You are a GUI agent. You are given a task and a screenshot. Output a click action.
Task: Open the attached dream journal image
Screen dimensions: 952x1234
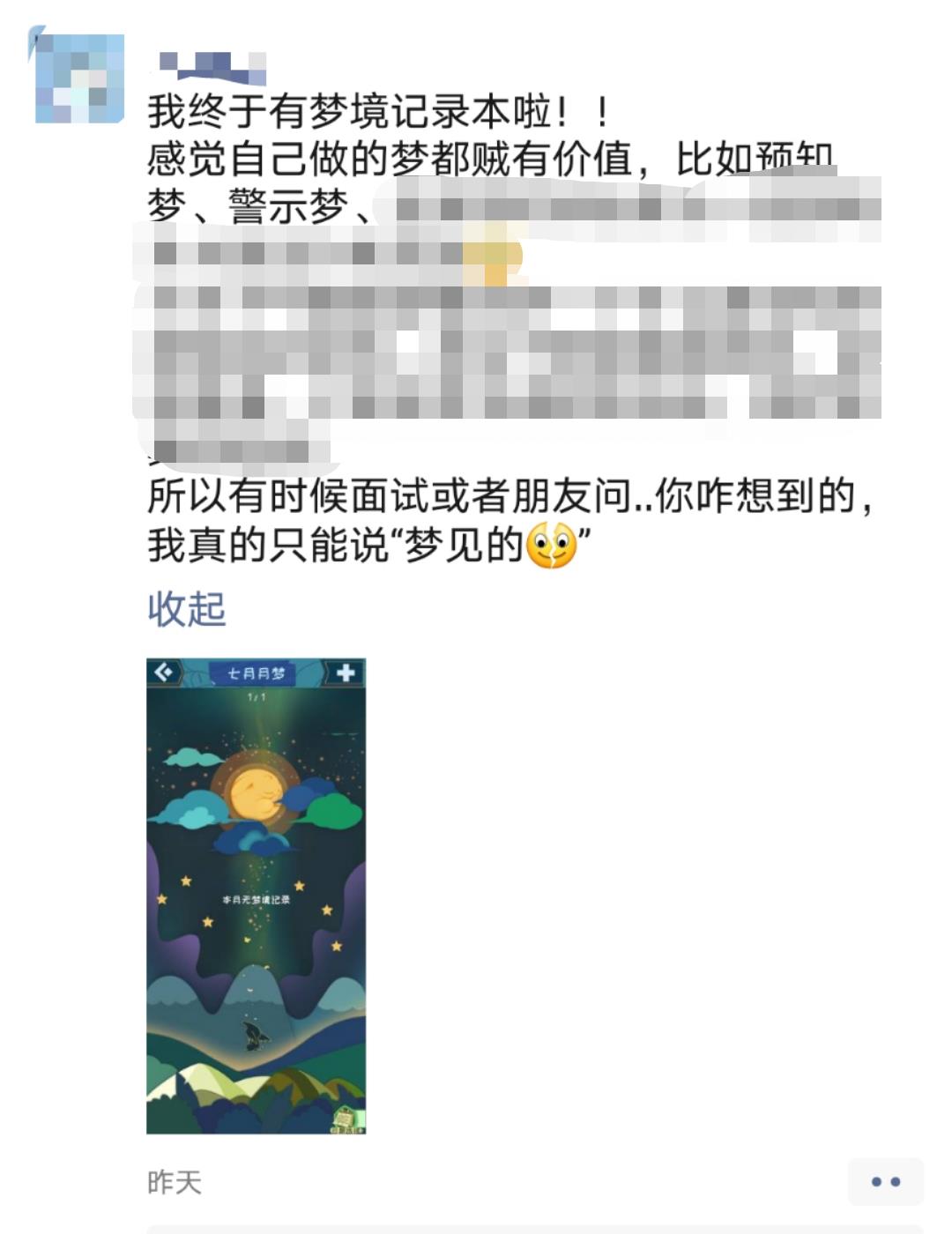pyautogui.click(x=256, y=896)
